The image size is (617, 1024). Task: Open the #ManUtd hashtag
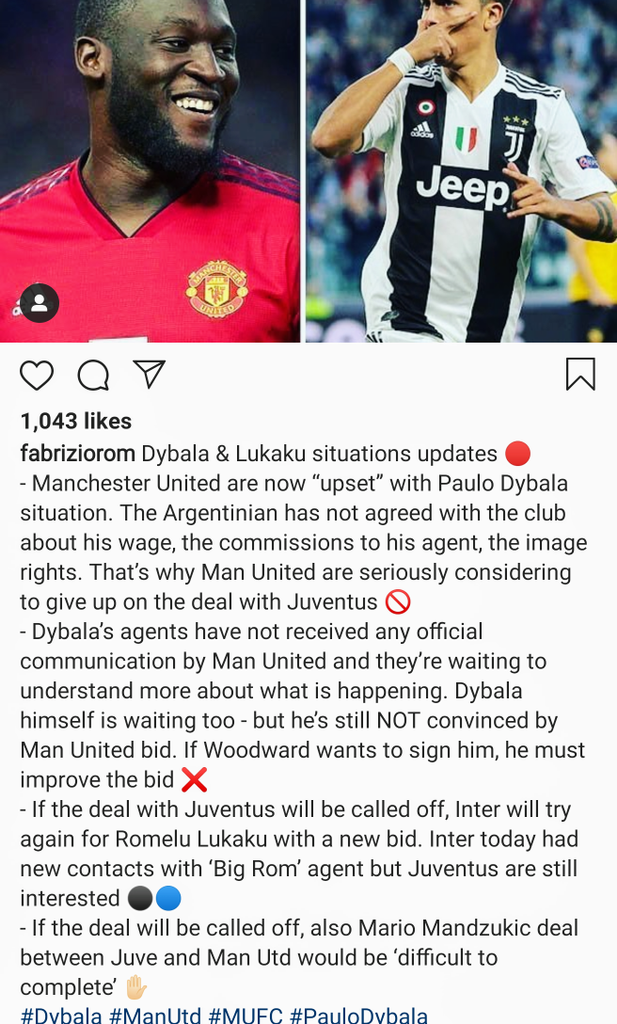[154, 1015]
